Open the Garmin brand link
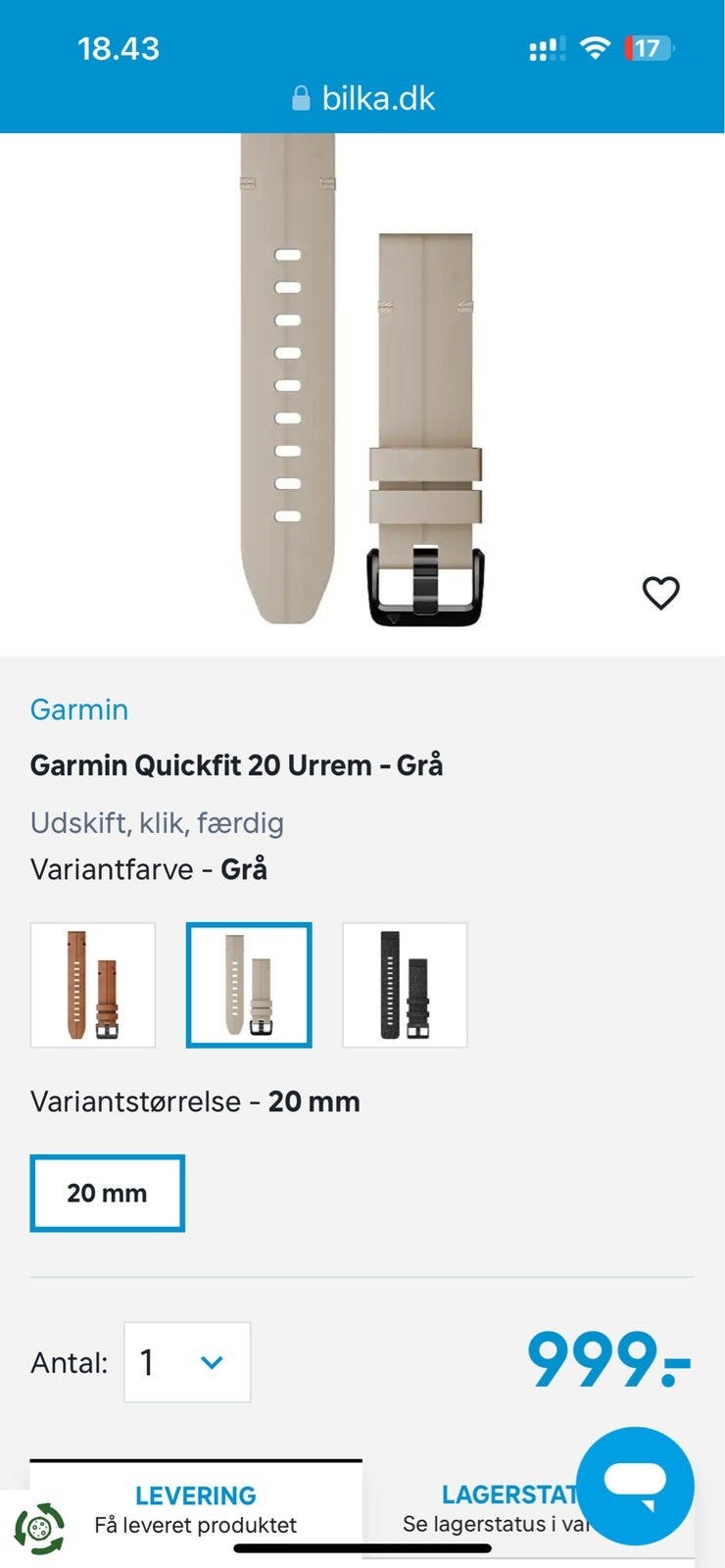 [x=79, y=710]
